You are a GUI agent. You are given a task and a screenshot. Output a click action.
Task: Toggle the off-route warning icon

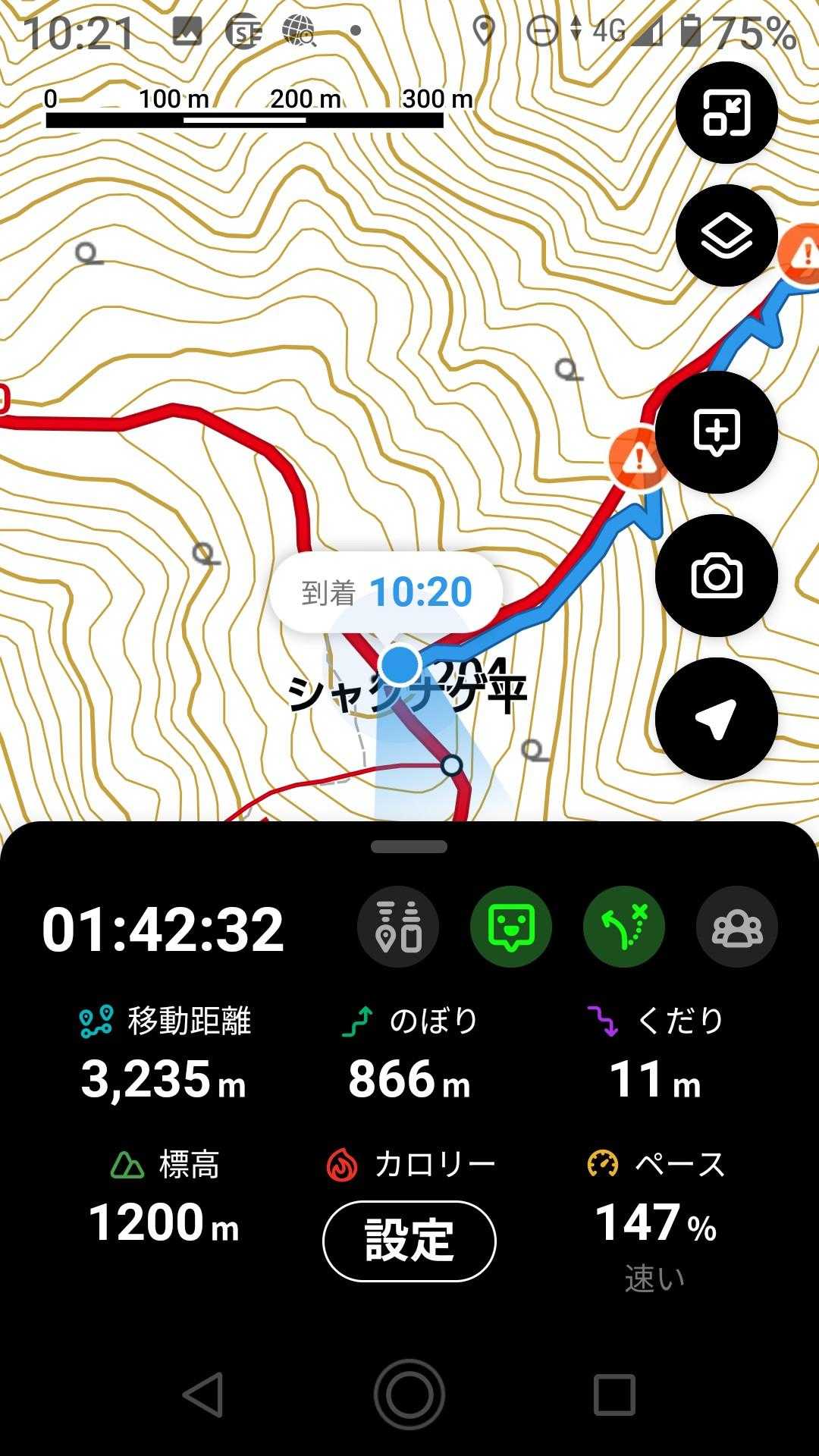click(623, 927)
